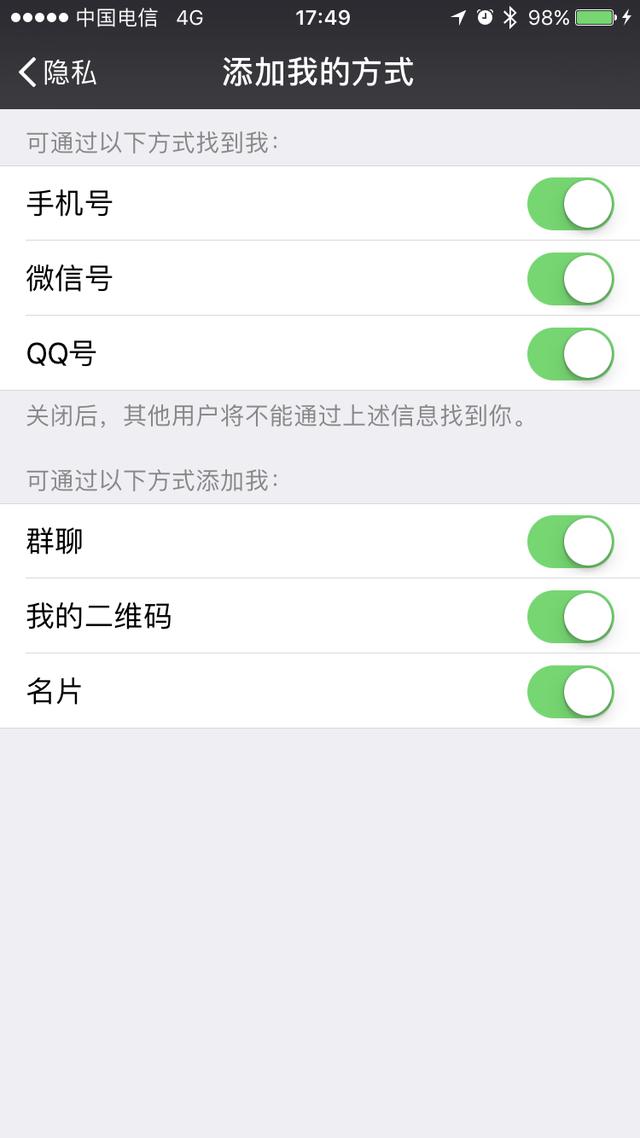This screenshot has width=640, height=1138.
Task: Turn off adding me via 名片
Action: [x=571, y=692]
